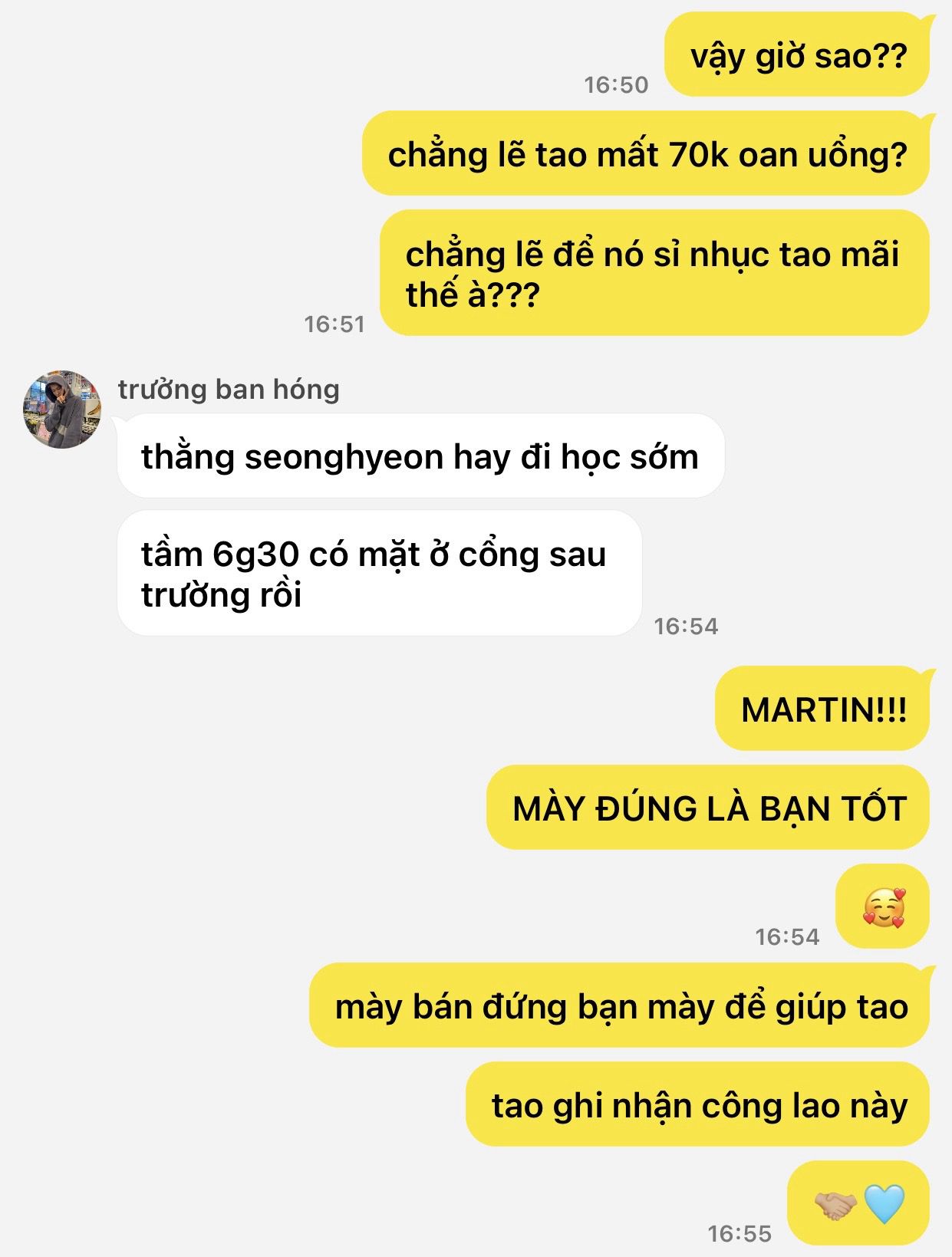The height and width of the screenshot is (1257, 952).
Task: Open trưởng ban hóng's profile avatar
Action: point(62,410)
